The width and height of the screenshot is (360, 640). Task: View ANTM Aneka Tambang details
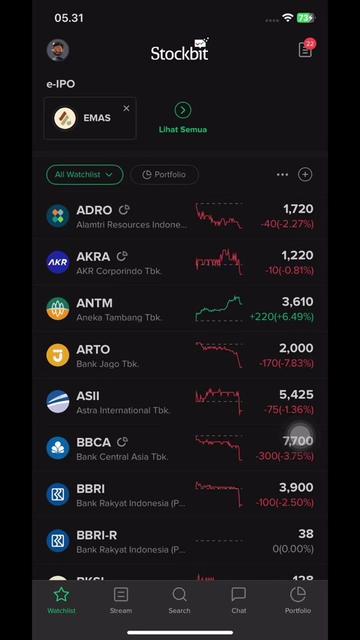point(180,309)
